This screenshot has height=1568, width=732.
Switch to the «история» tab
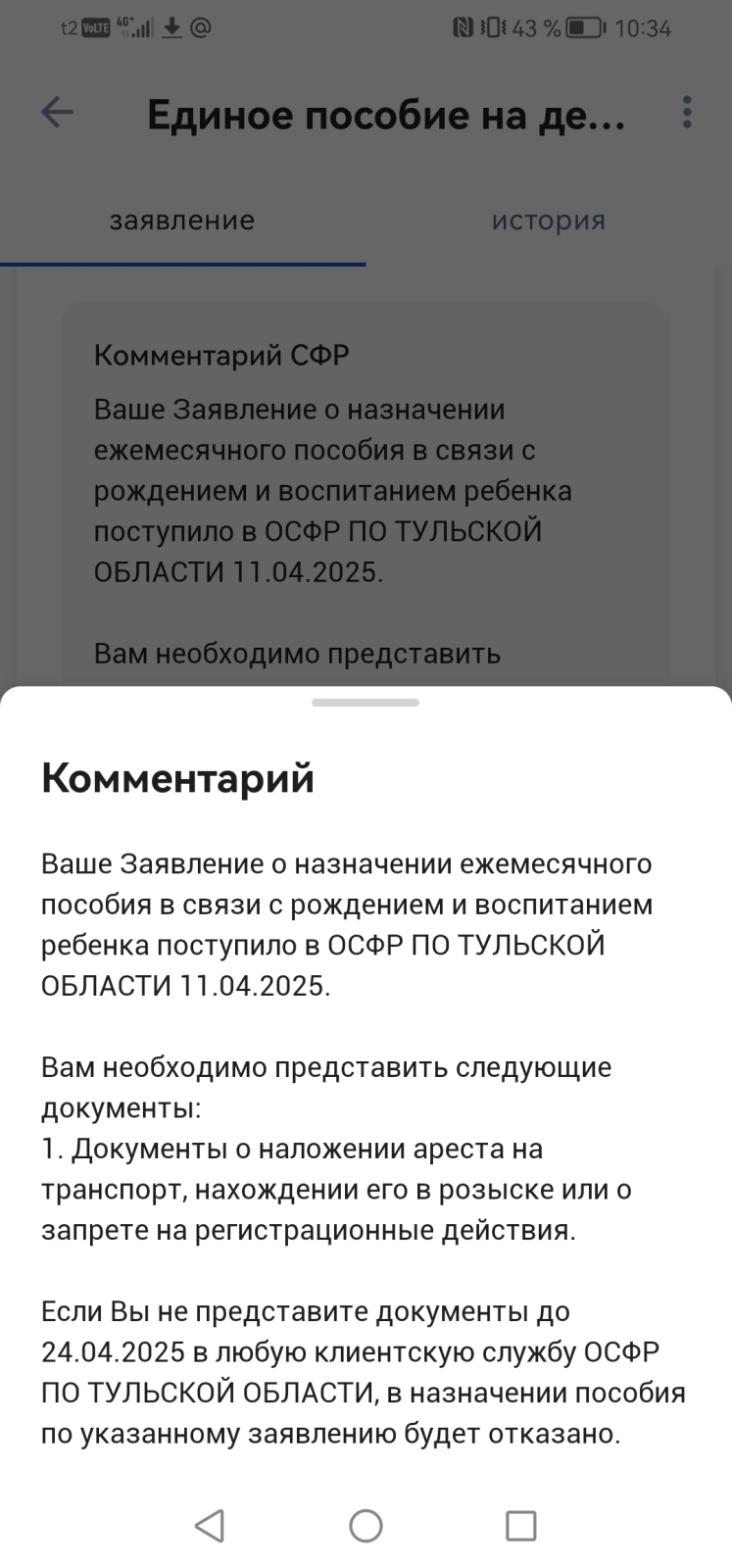[x=549, y=220]
